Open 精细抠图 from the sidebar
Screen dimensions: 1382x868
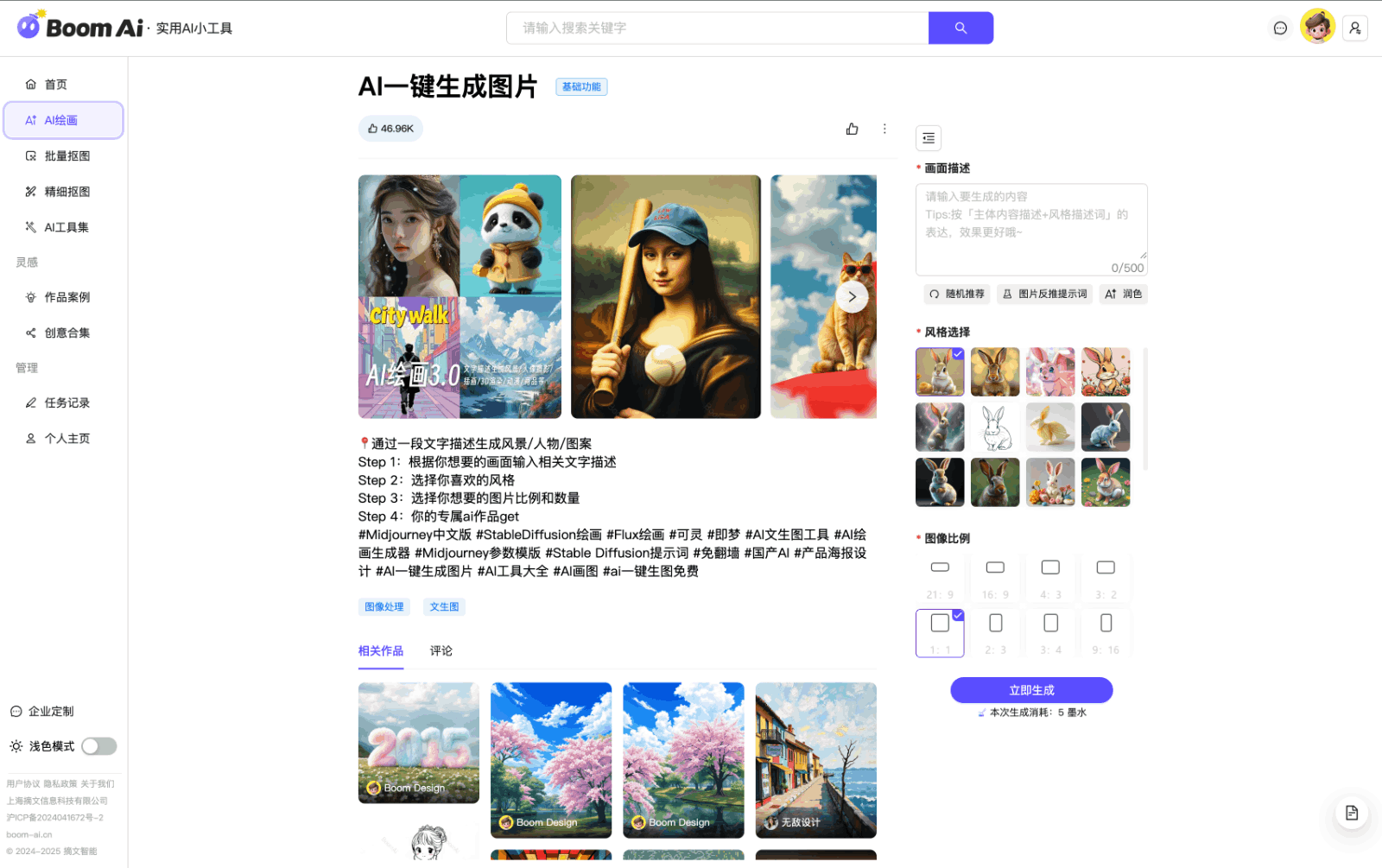pyautogui.click(x=67, y=192)
